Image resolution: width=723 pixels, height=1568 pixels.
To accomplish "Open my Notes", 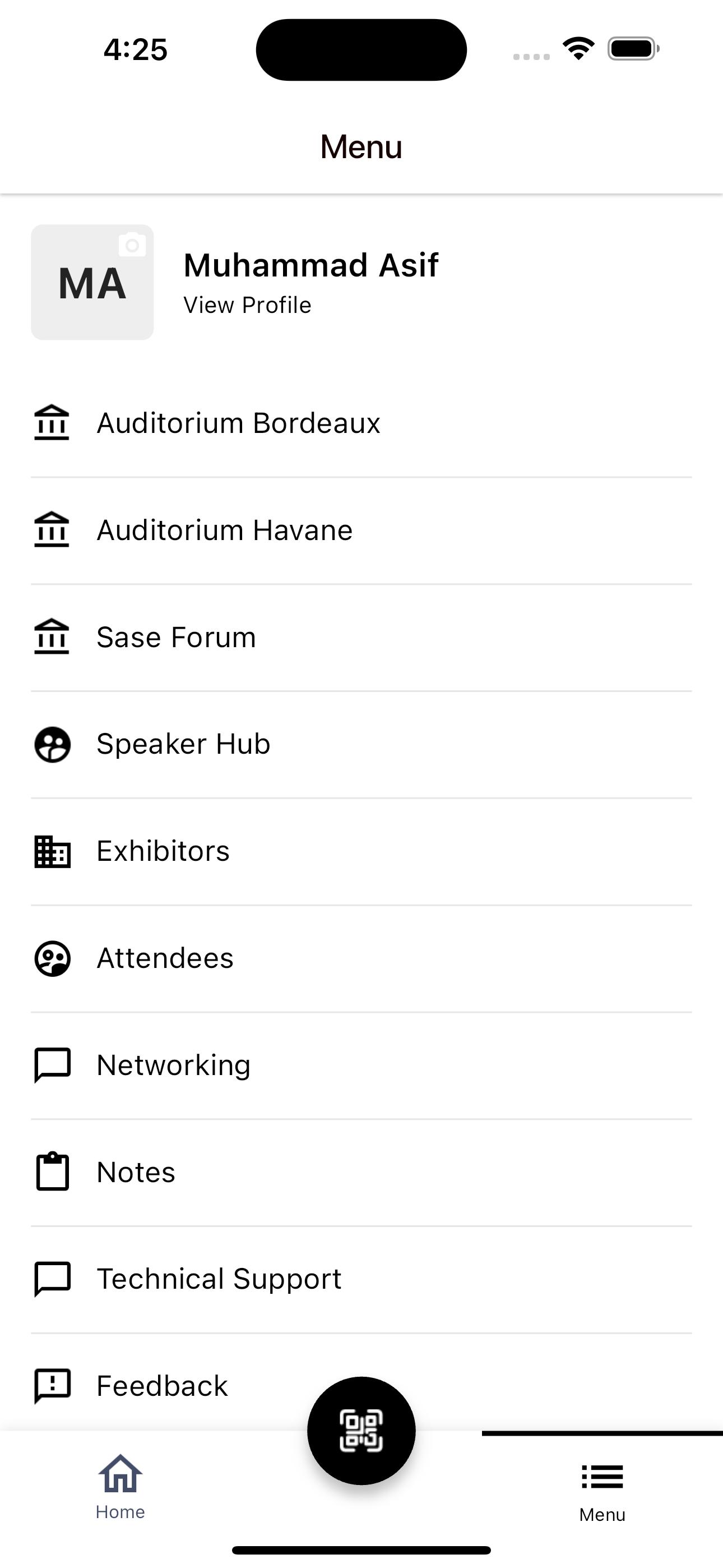I will (x=136, y=1172).
